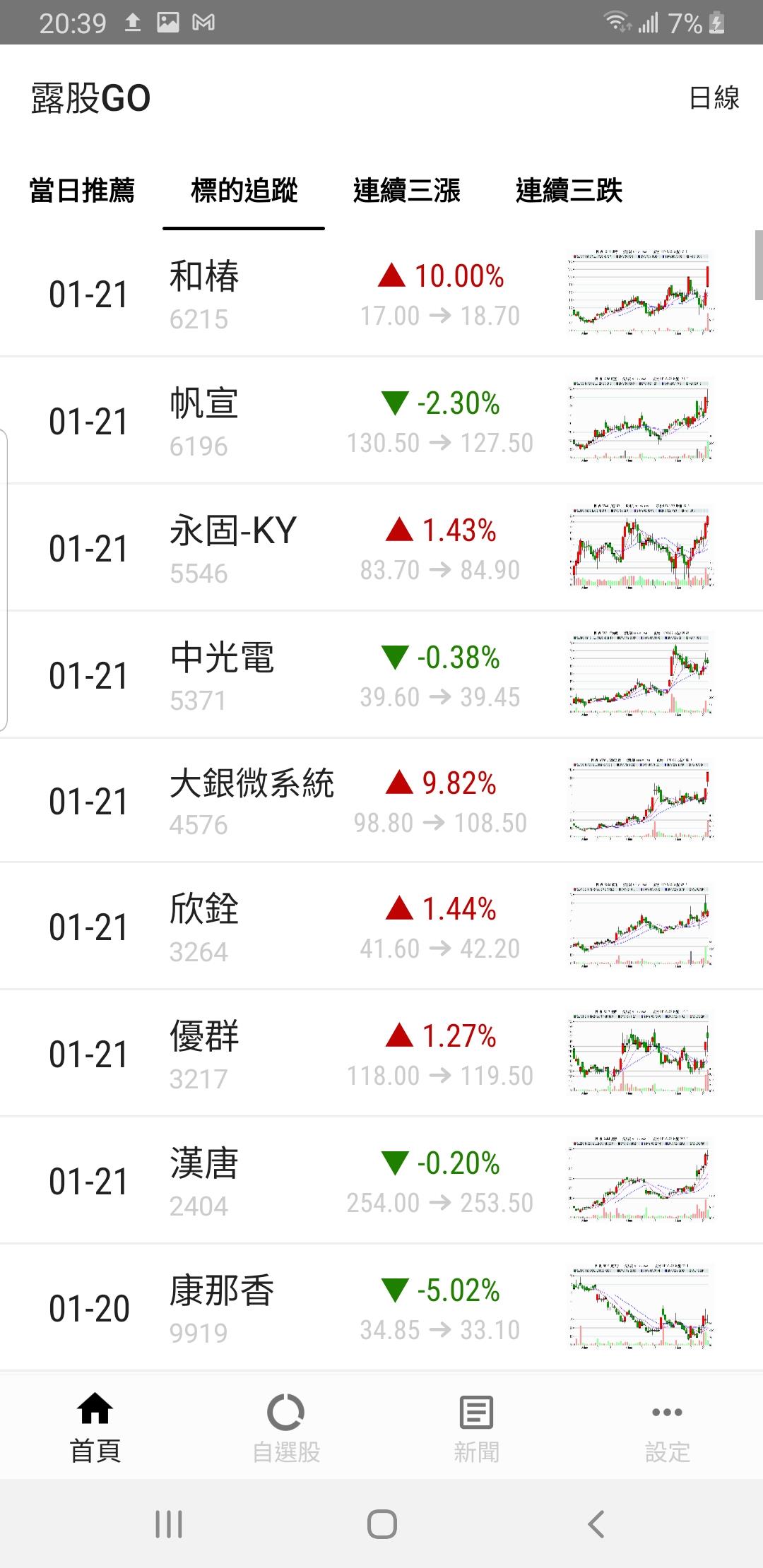Open the 大銀微系統 4576 stock row
The image size is (763, 1568).
click(381, 801)
